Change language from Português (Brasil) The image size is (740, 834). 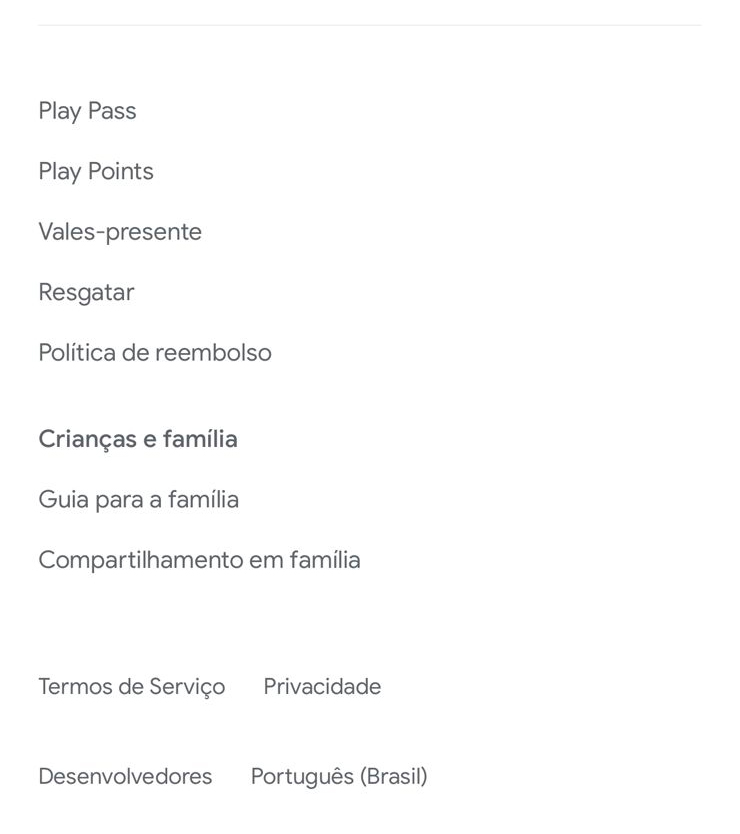(339, 777)
